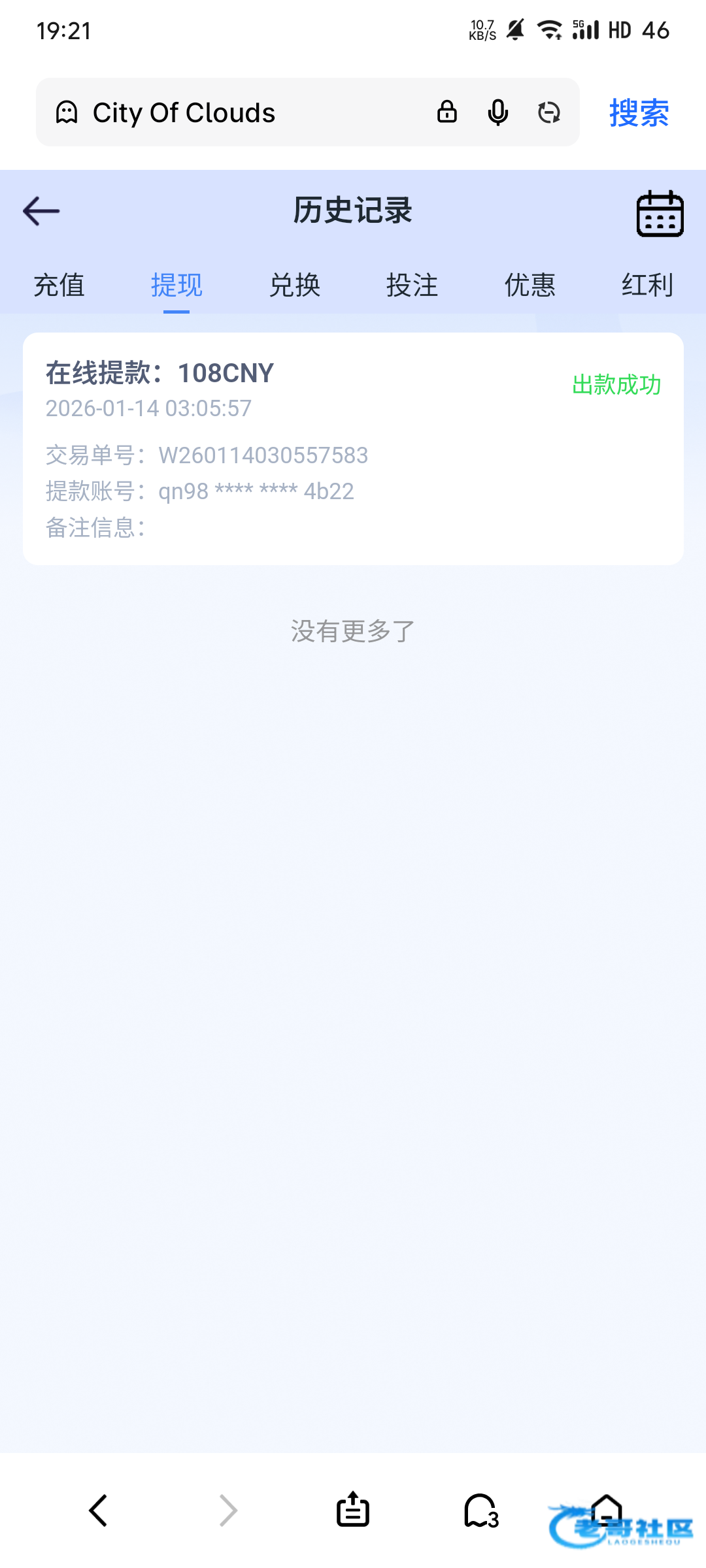
Task: View site security lock info
Action: 447,112
